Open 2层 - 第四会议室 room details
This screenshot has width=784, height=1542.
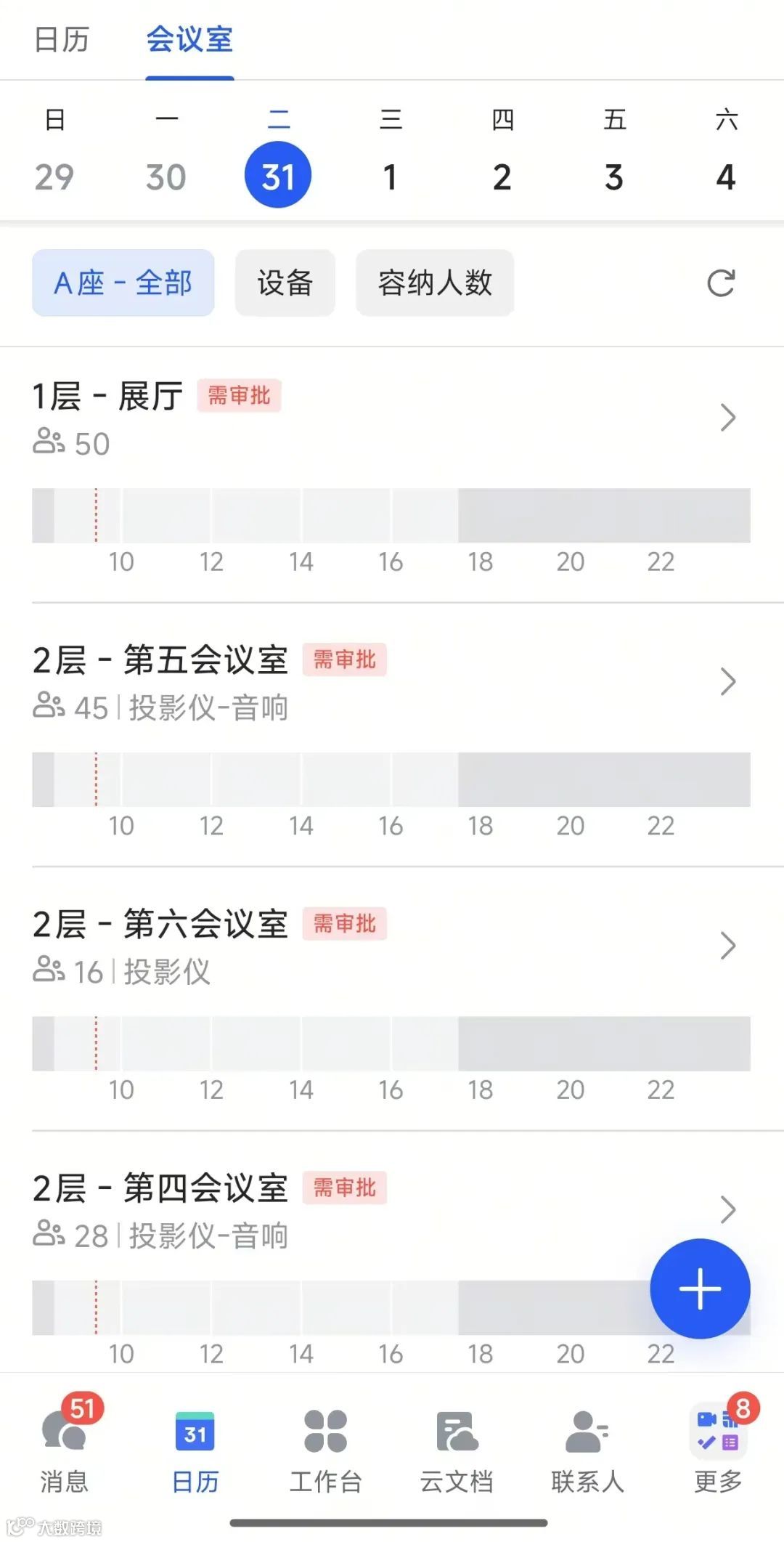click(727, 1209)
